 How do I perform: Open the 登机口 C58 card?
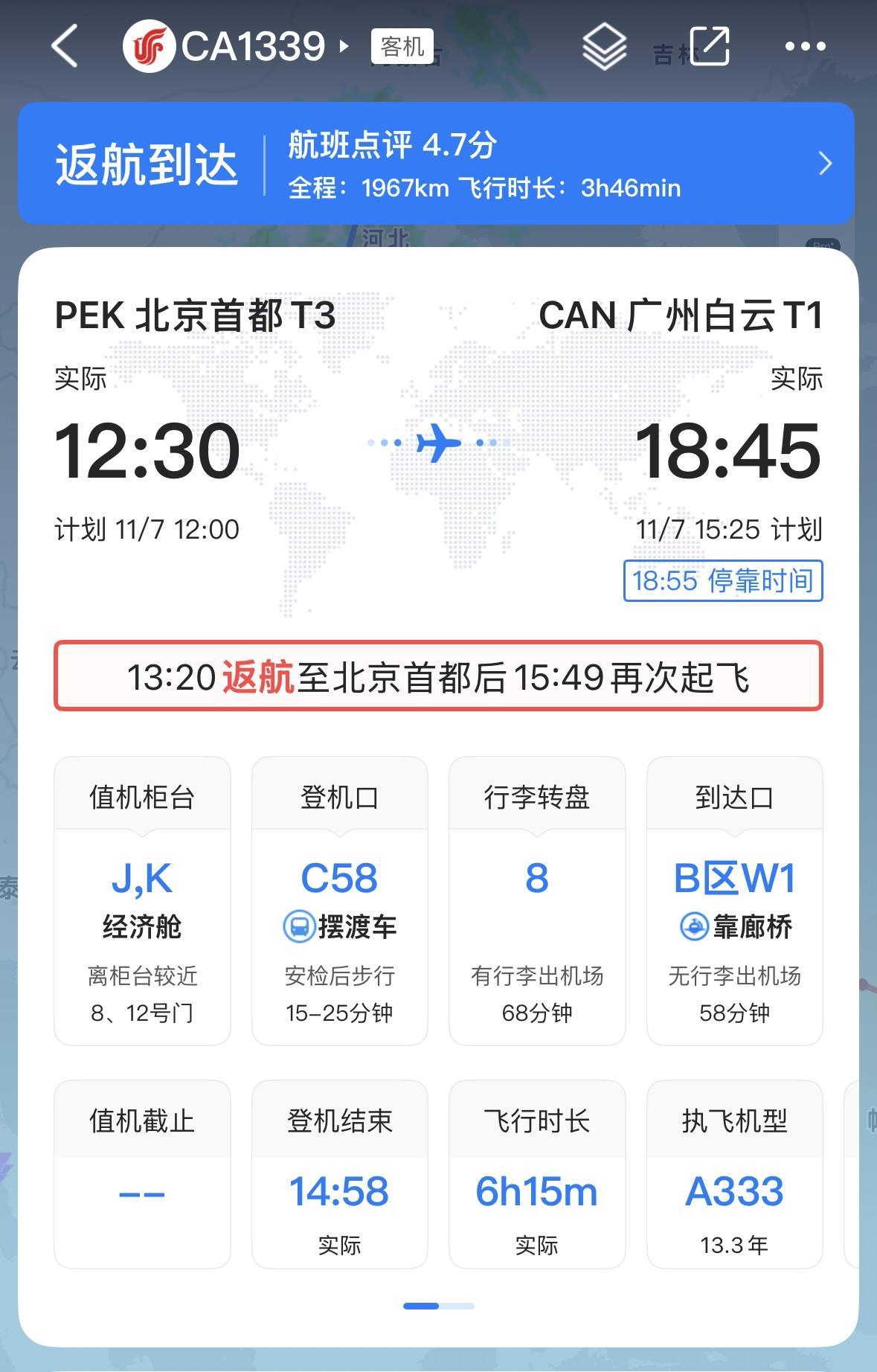(x=339, y=900)
